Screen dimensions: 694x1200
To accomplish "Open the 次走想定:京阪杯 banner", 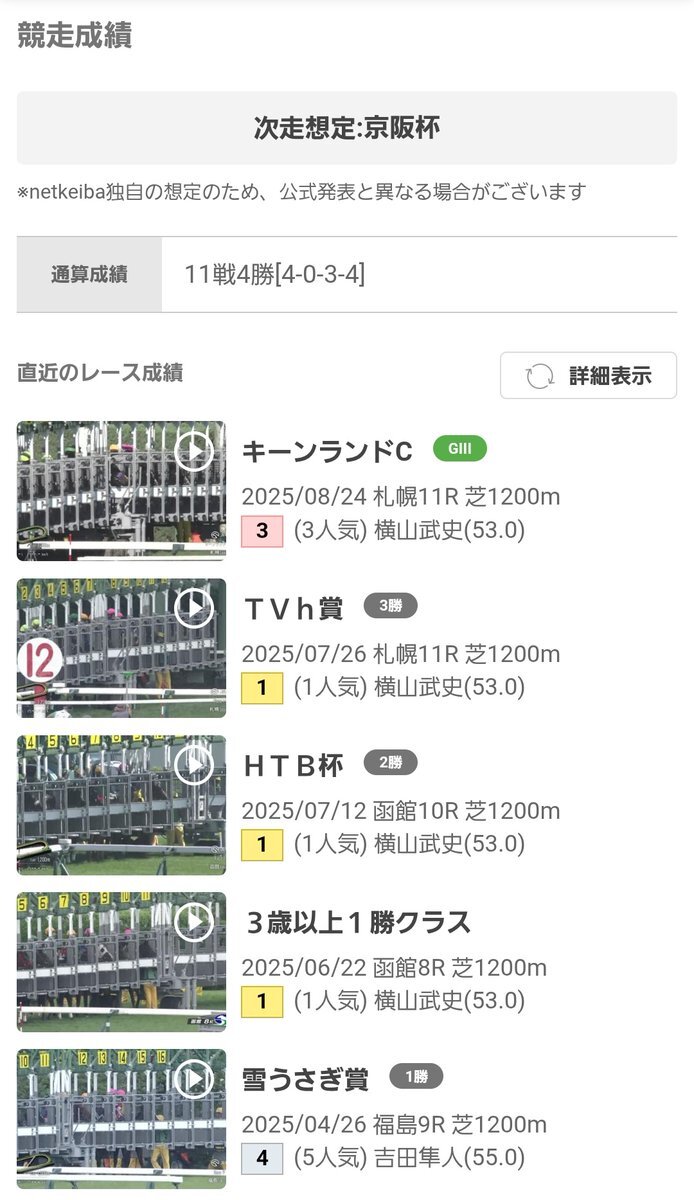I will coord(346,129).
